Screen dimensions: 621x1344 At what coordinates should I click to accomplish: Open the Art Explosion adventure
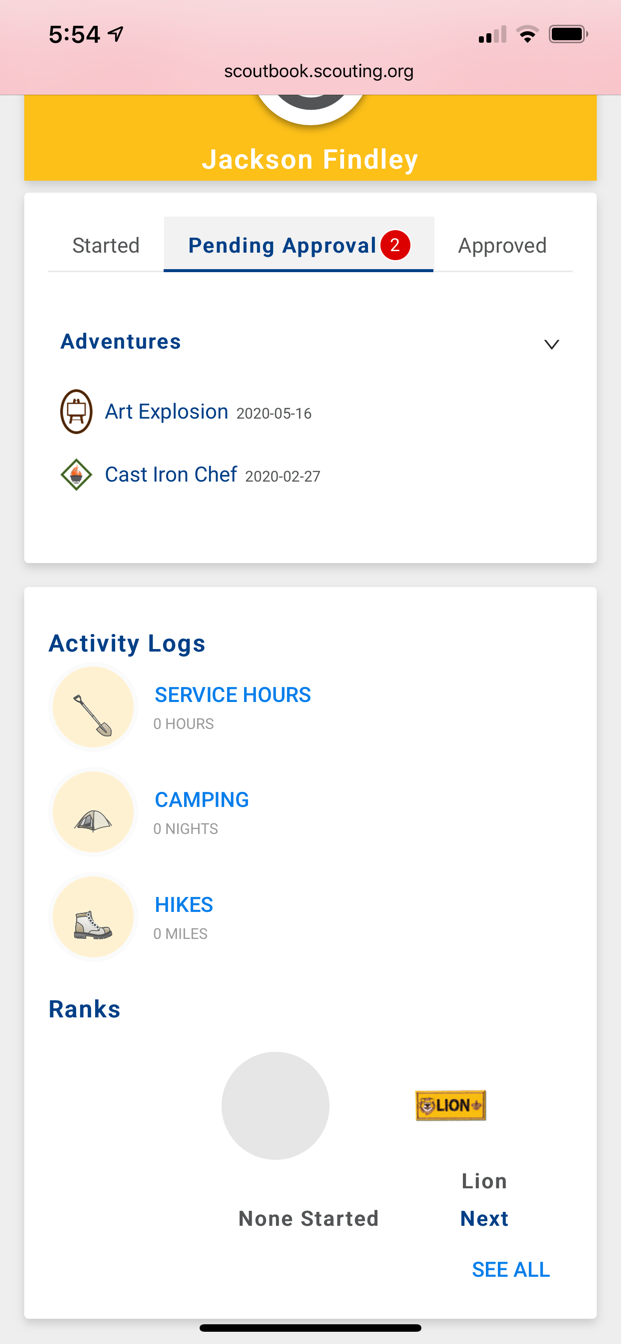pyautogui.click(x=166, y=412)
